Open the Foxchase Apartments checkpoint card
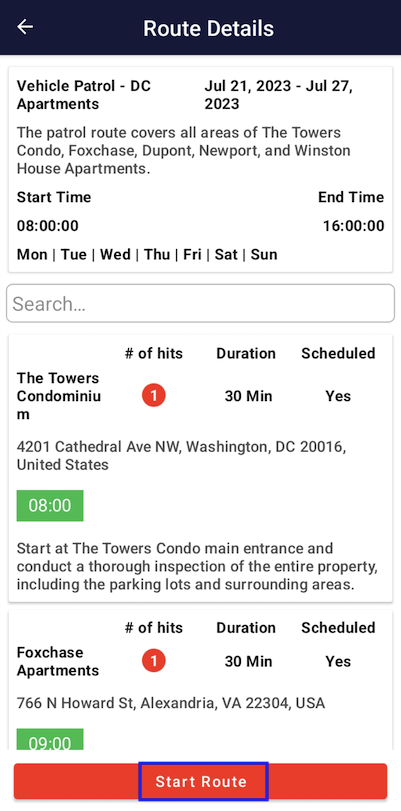Screen dimensions: 401x811 tap(200, 680)
